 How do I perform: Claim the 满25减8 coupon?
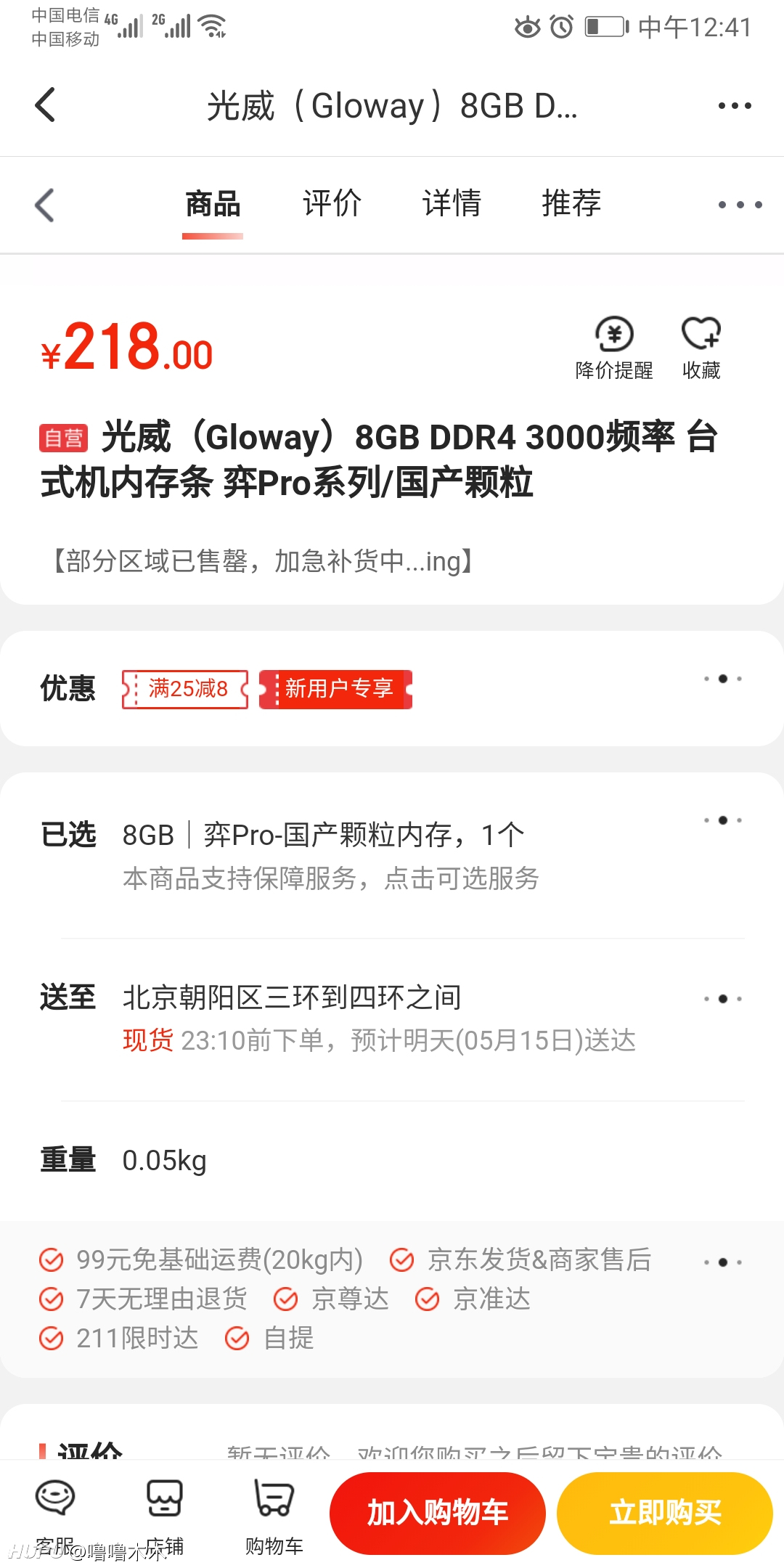point(186,689)
